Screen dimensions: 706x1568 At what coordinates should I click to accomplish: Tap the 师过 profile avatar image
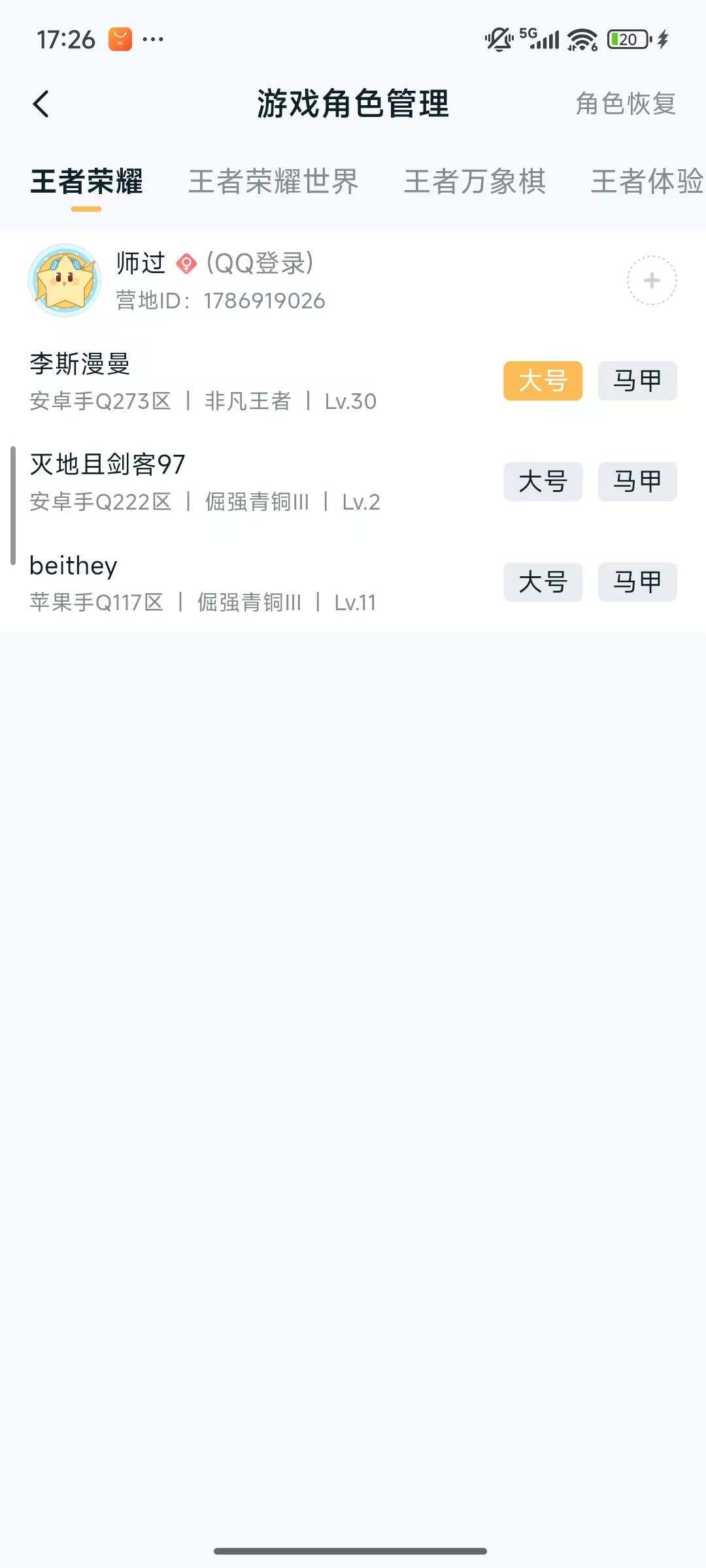pyautogui.click(x=66, y=280)
